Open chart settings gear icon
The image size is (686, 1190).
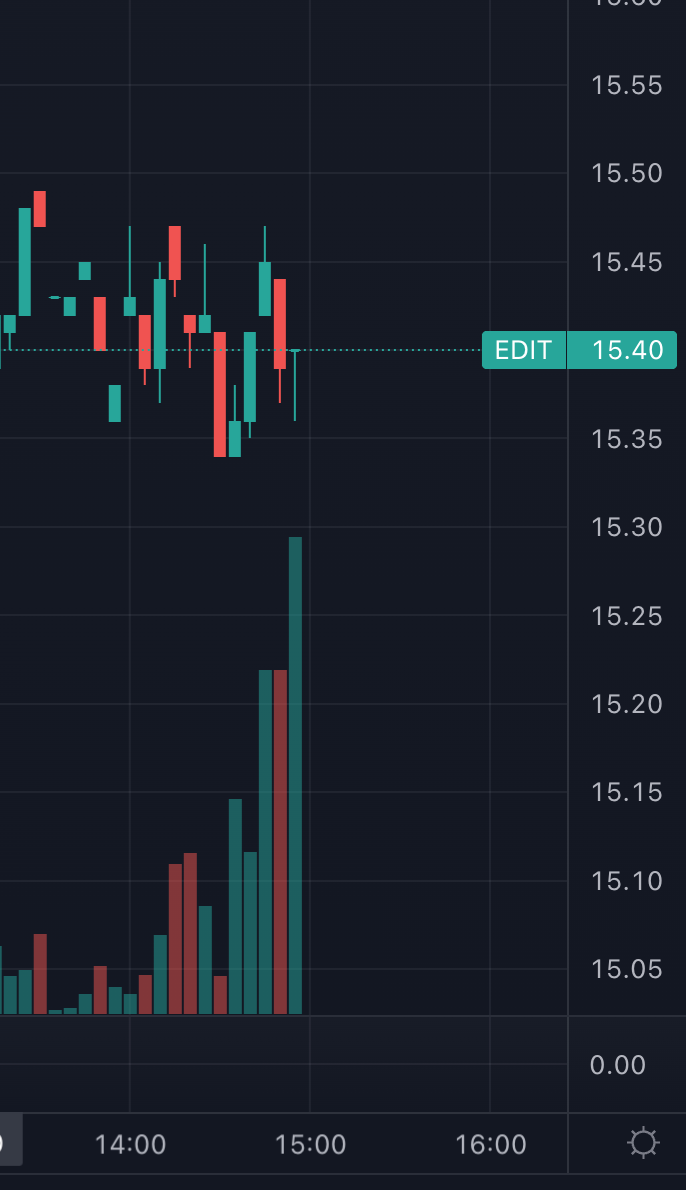(x=642, y=1143)
